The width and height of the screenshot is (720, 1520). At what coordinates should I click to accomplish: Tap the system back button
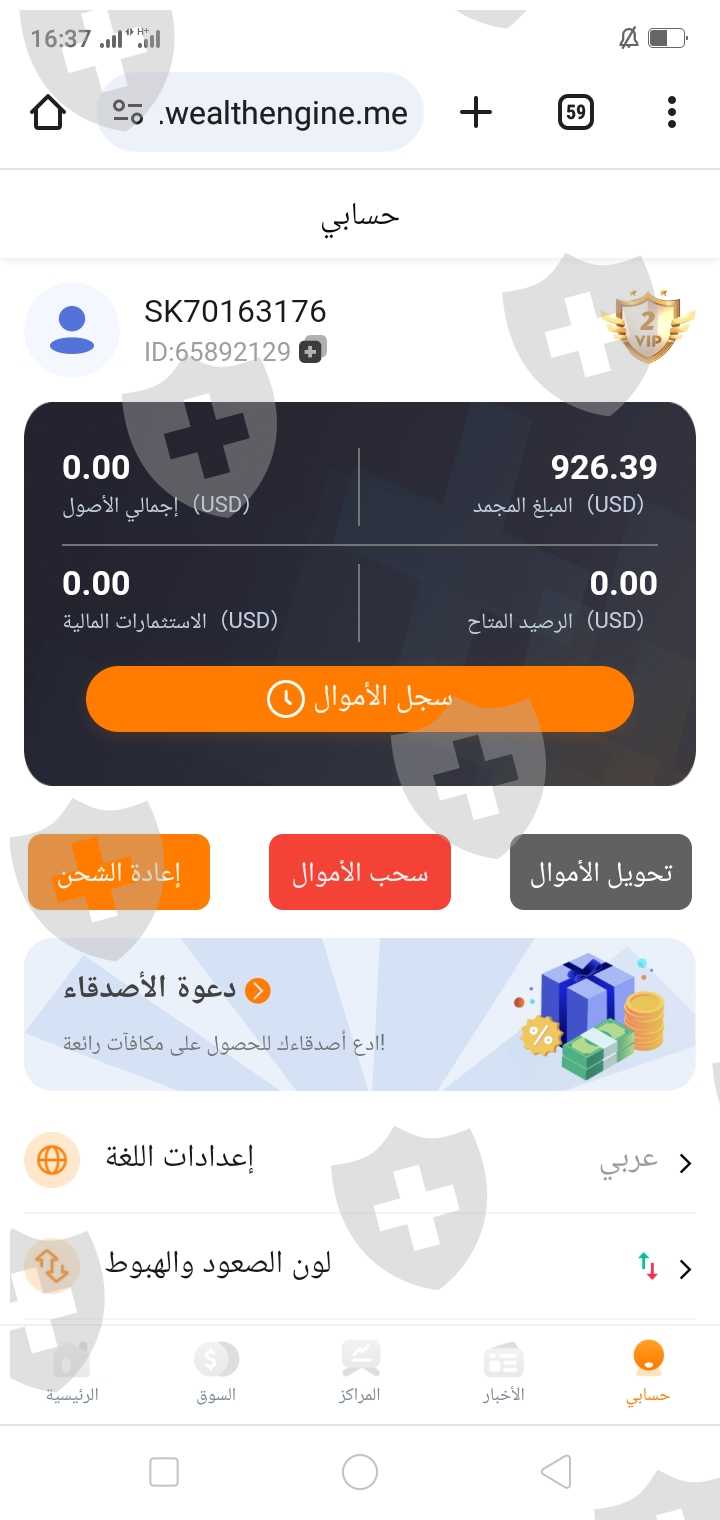556,1472
